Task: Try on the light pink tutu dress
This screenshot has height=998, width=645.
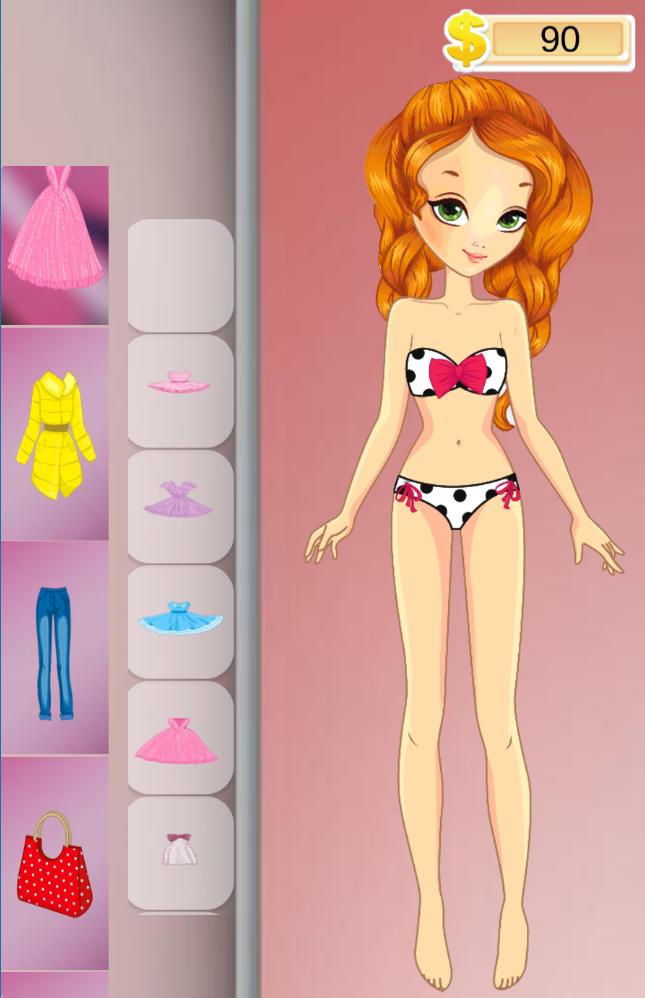Action: click(180, 385)
